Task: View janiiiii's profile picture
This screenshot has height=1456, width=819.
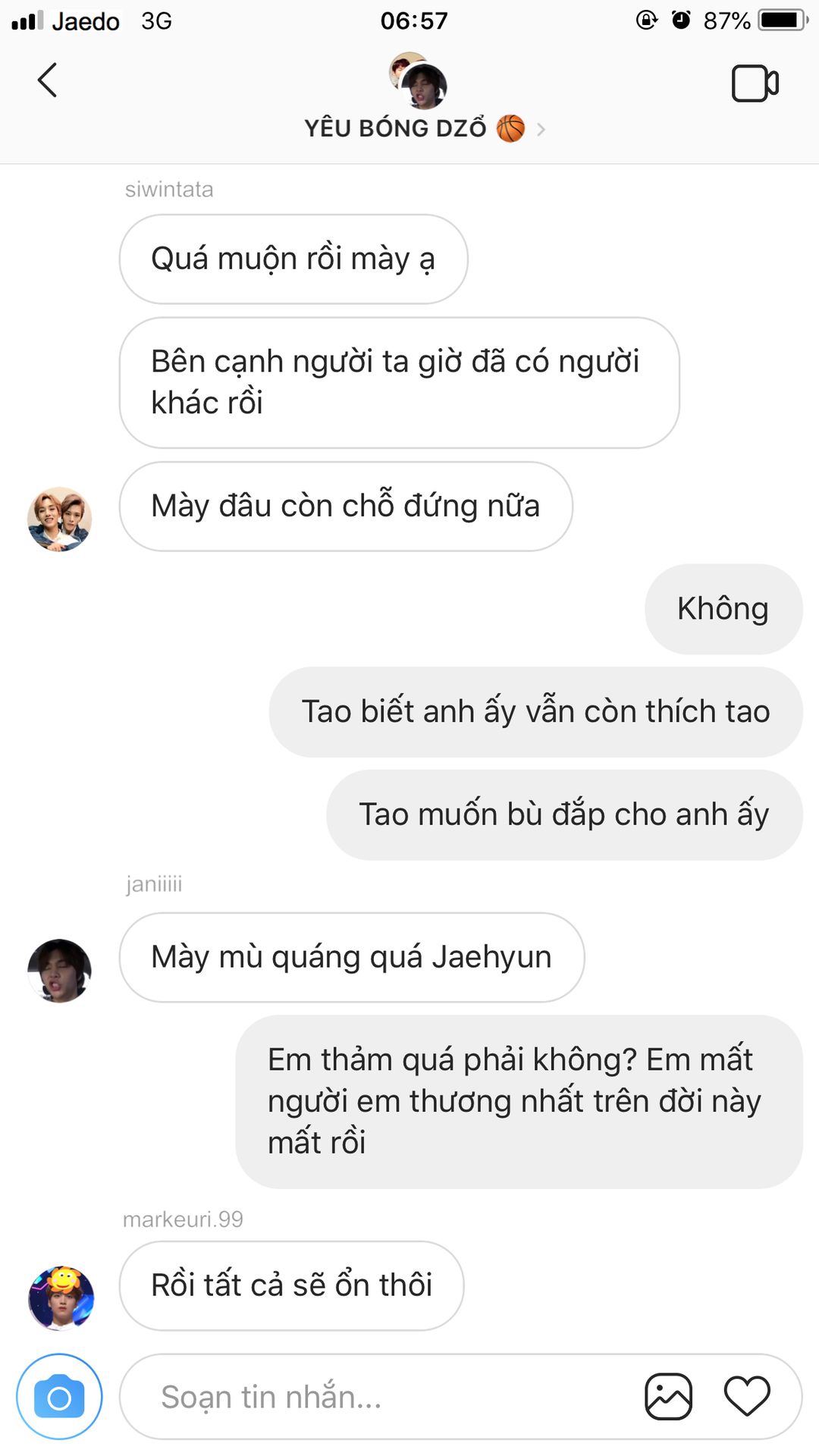Action: 60,971
